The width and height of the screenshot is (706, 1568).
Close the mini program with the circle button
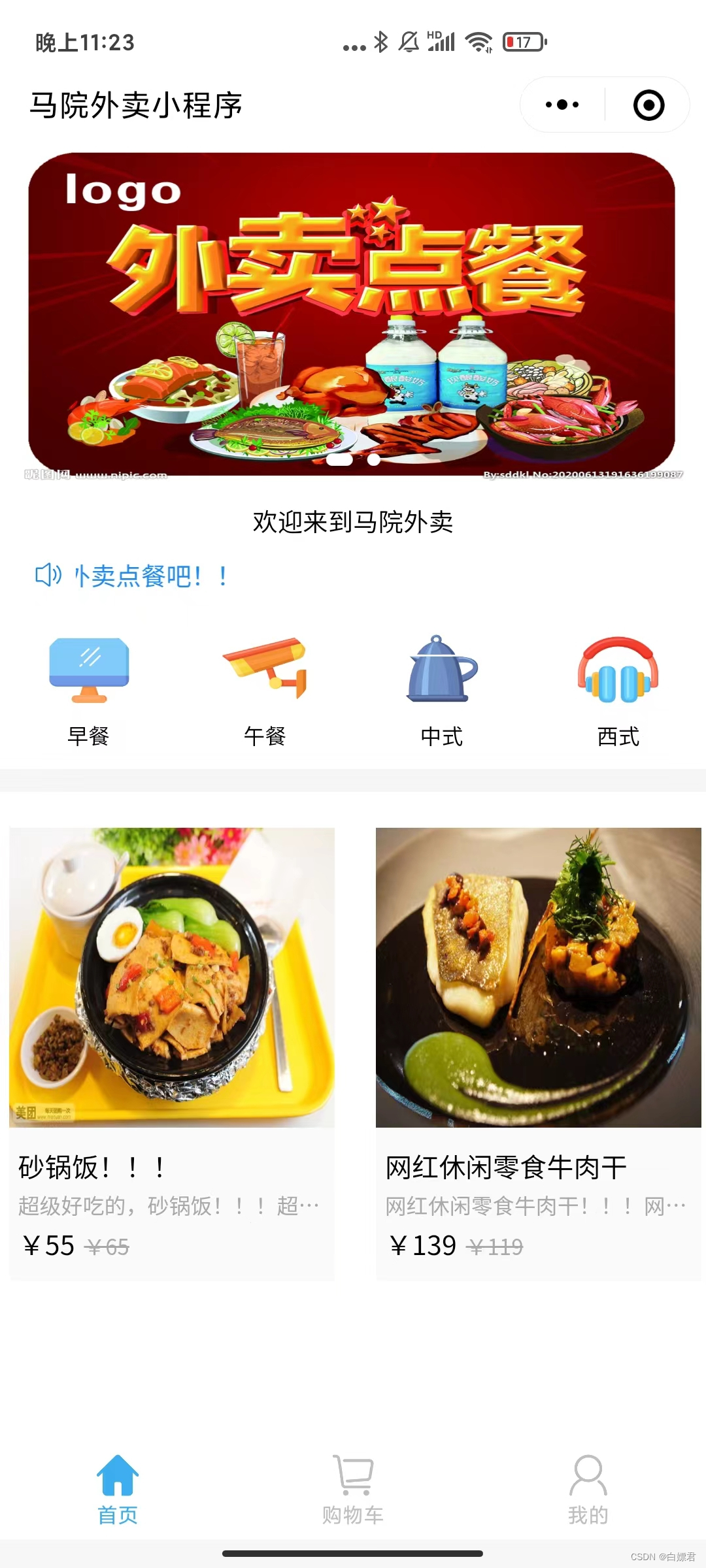tap(648, 105)
